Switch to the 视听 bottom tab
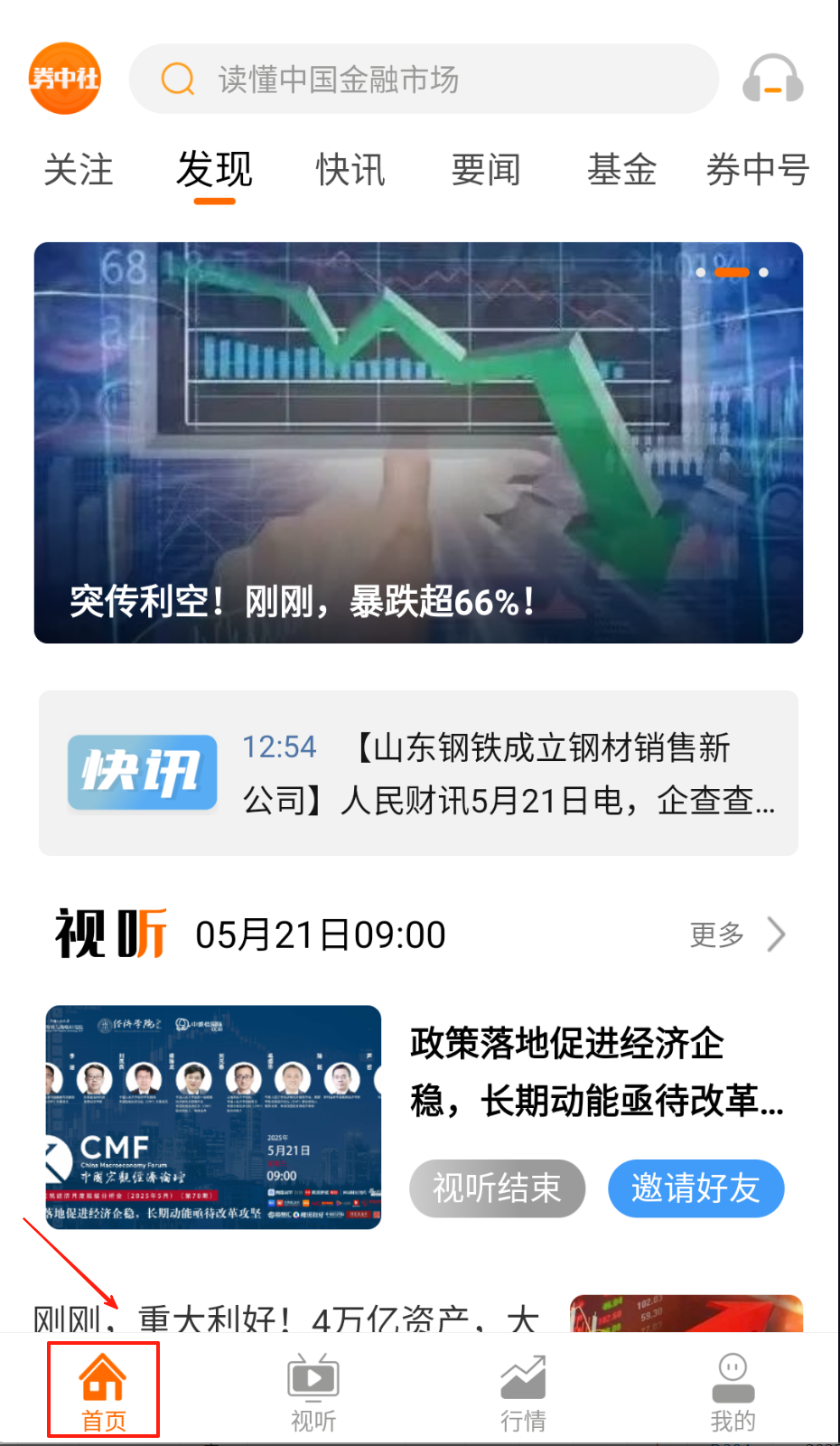 pos(313,1392)
